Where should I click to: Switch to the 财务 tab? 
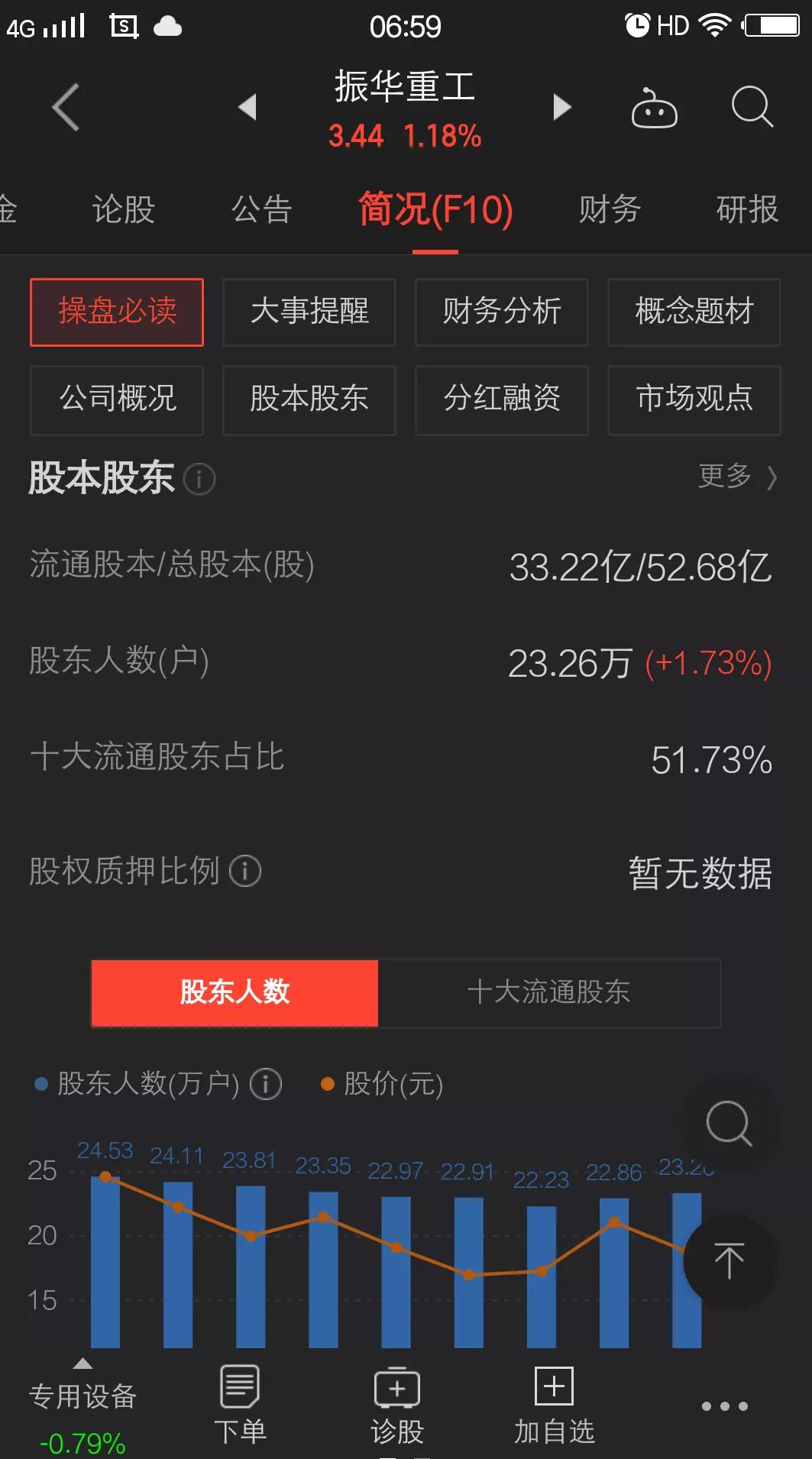609,209
